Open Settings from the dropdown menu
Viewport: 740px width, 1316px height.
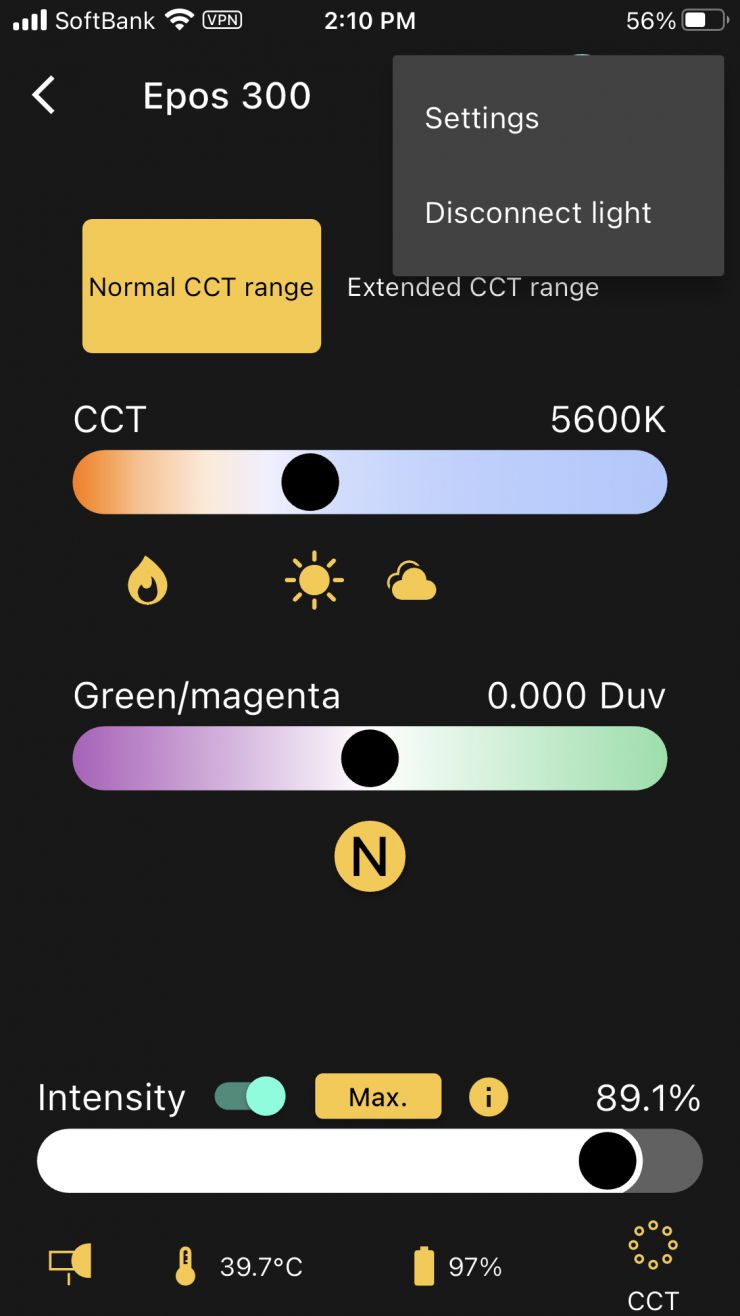pyautogui.click(x=482, y=118)
